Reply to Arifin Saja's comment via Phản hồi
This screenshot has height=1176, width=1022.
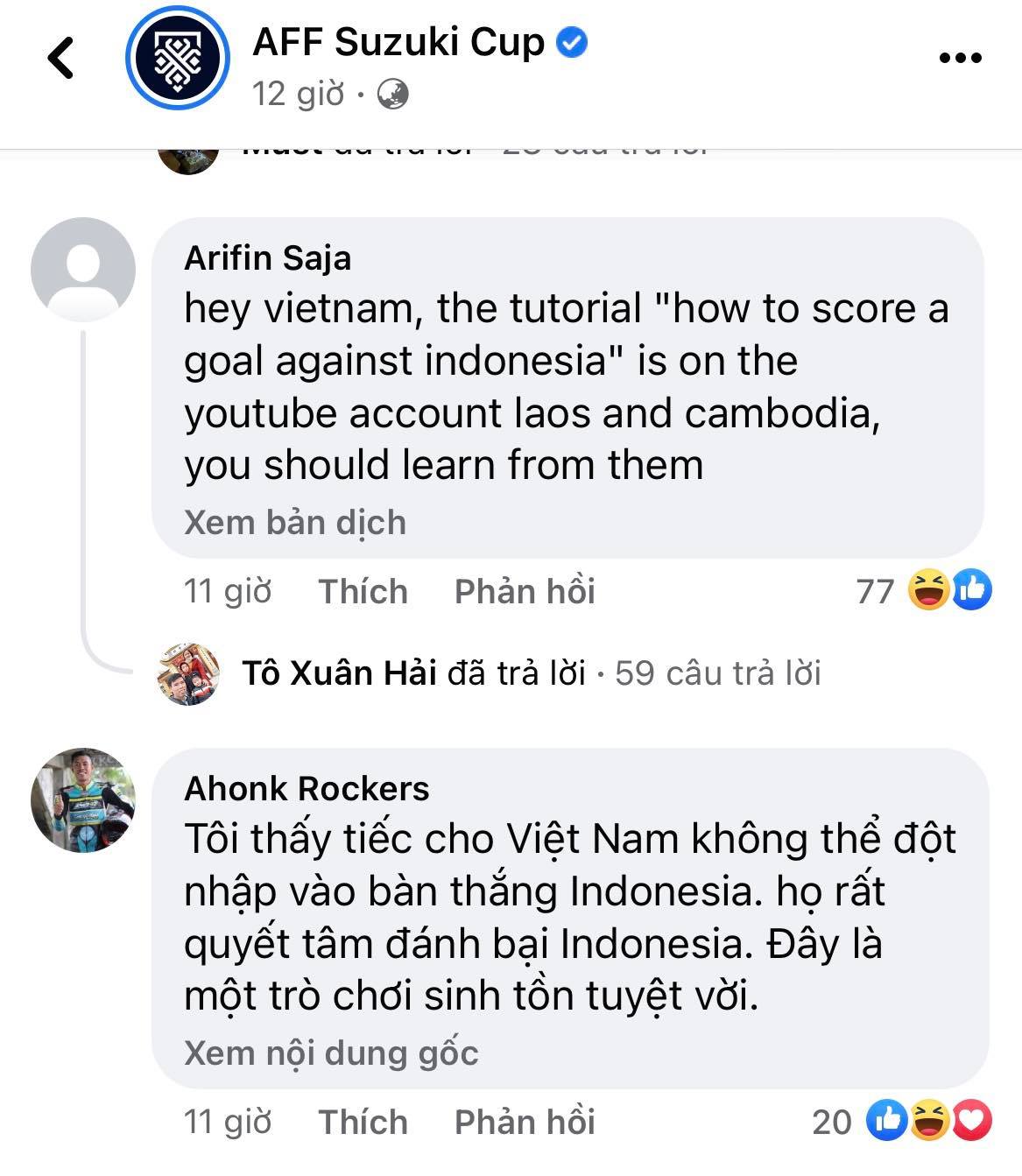[x=525, y=591]
